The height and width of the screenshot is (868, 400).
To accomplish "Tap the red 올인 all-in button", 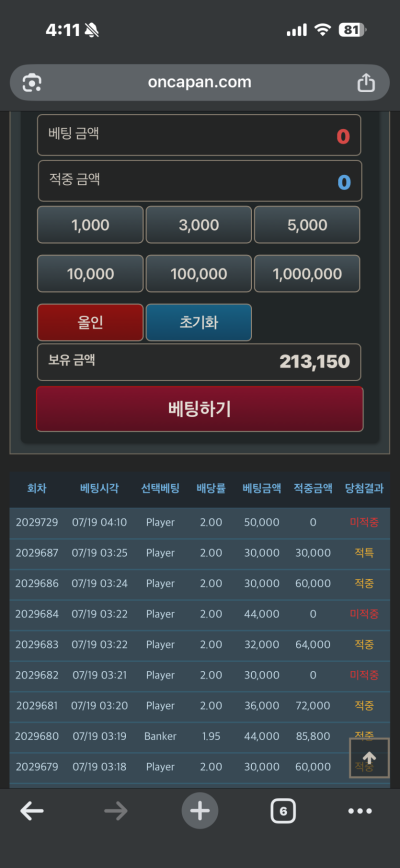I will [x=90, y=322].
